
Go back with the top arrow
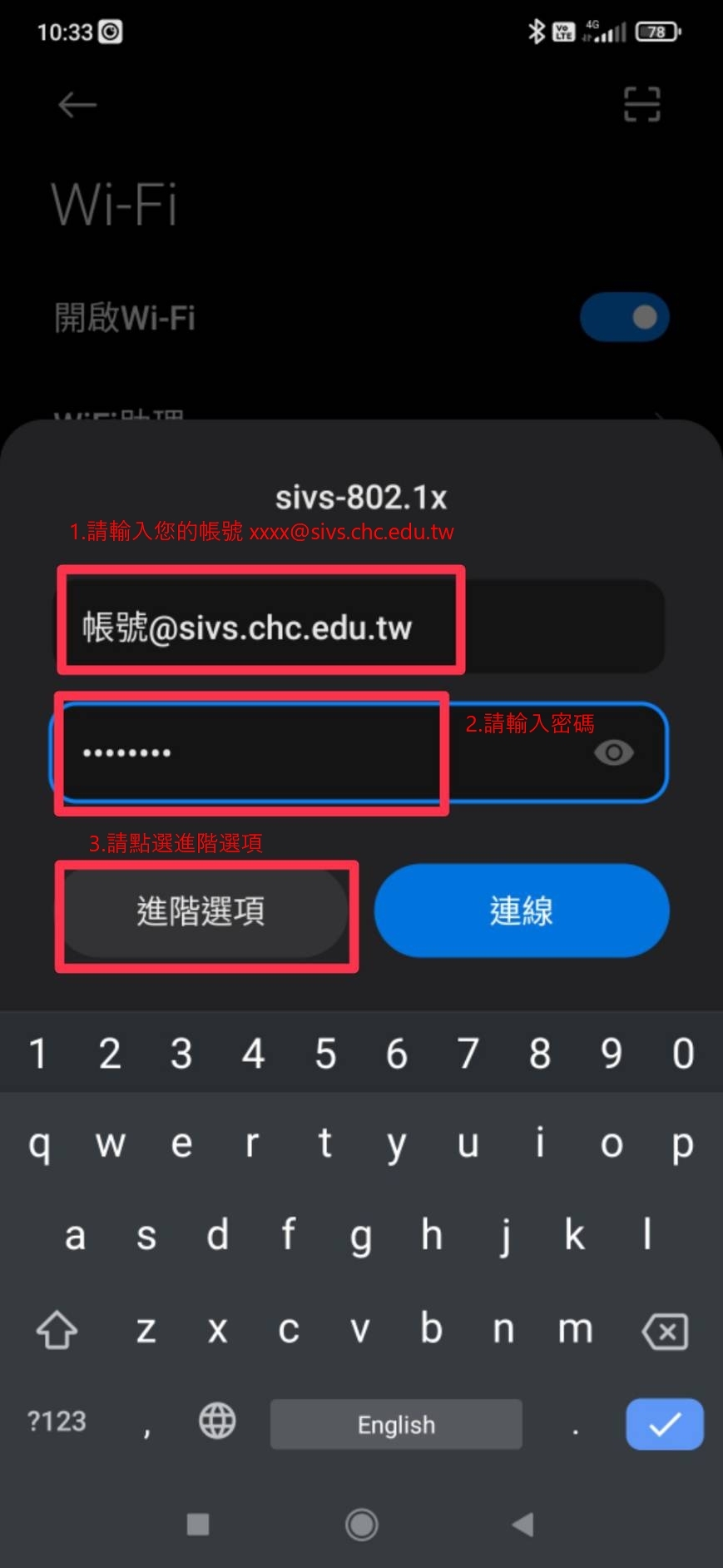(x=77, y=105)
